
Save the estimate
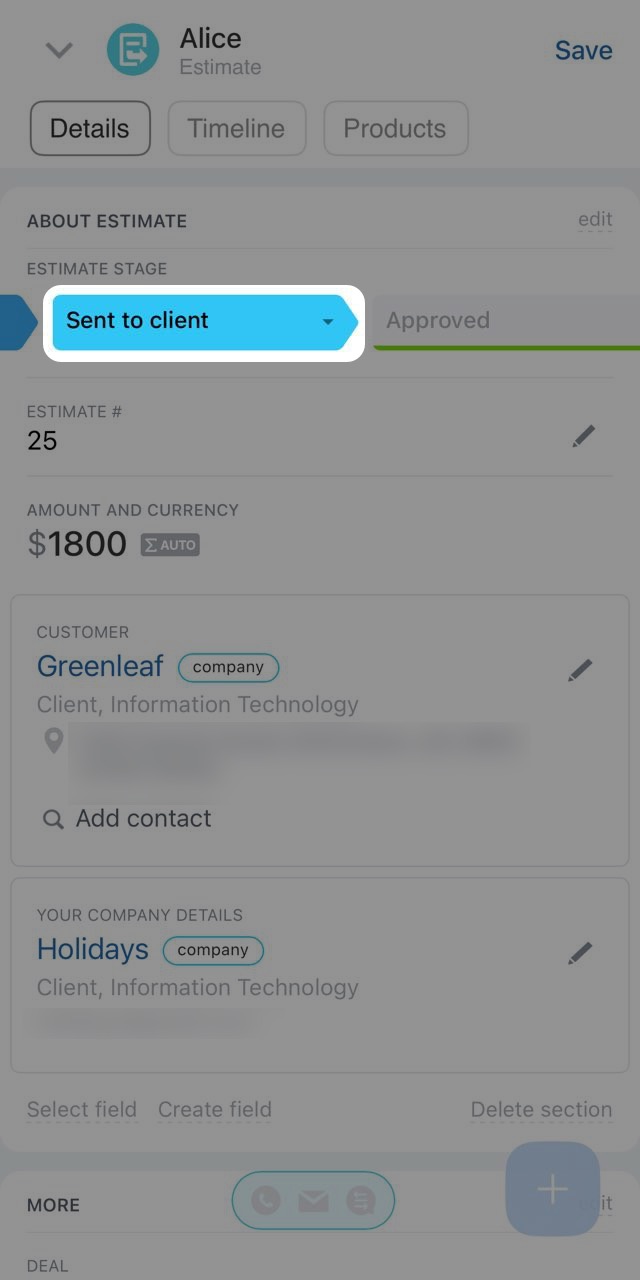[x=583, y=50]
